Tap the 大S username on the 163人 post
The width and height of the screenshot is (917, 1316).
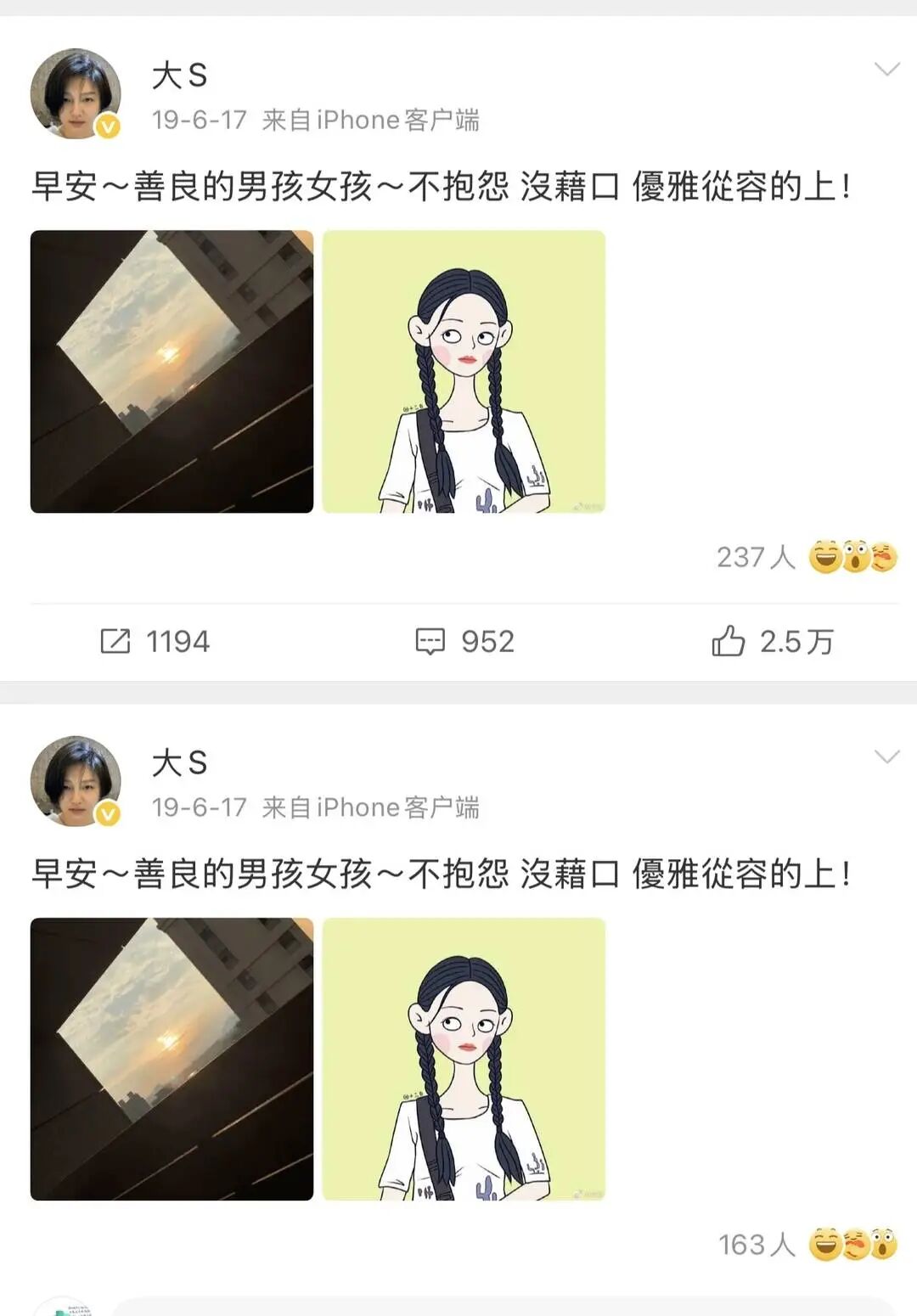(x=179, y=762)
